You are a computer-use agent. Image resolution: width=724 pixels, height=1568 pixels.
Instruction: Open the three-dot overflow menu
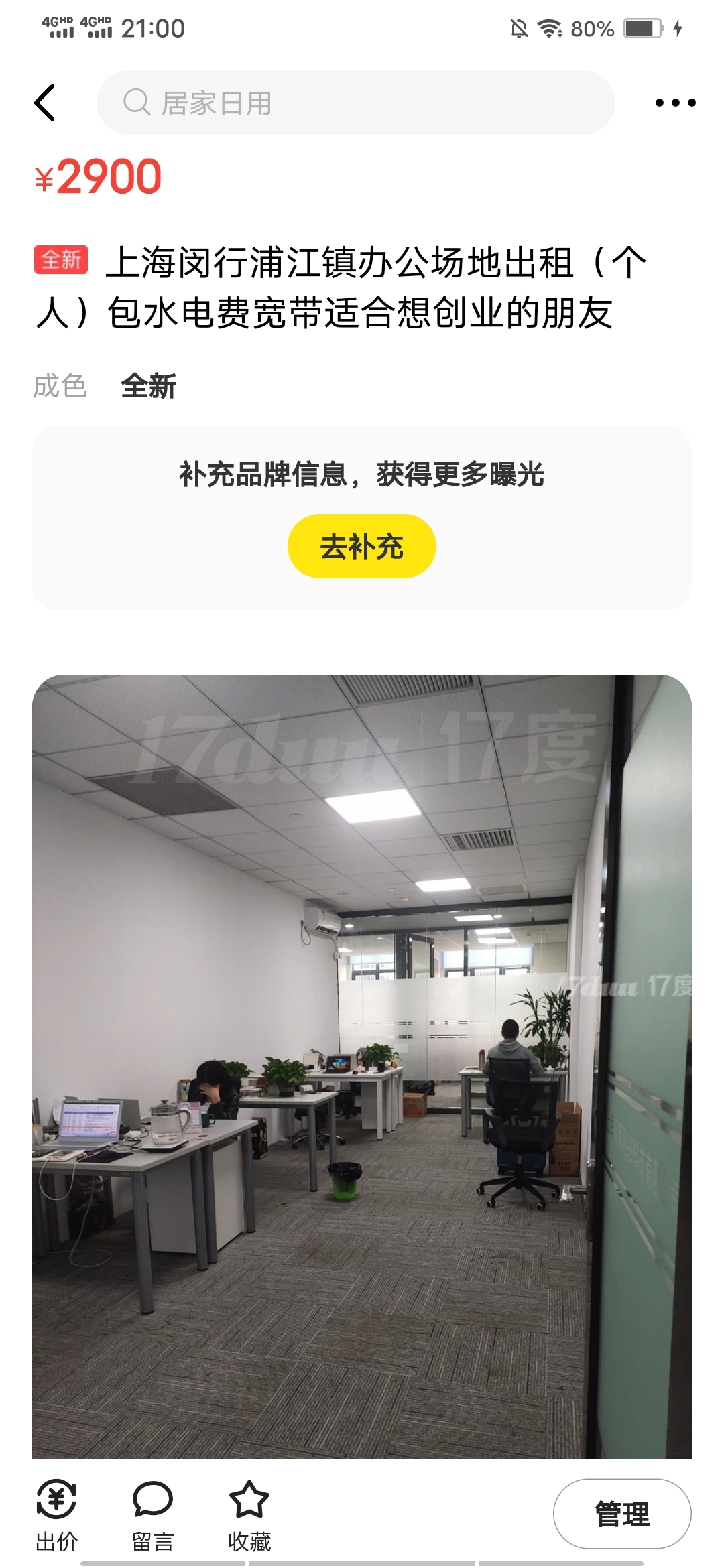(675, 103)
